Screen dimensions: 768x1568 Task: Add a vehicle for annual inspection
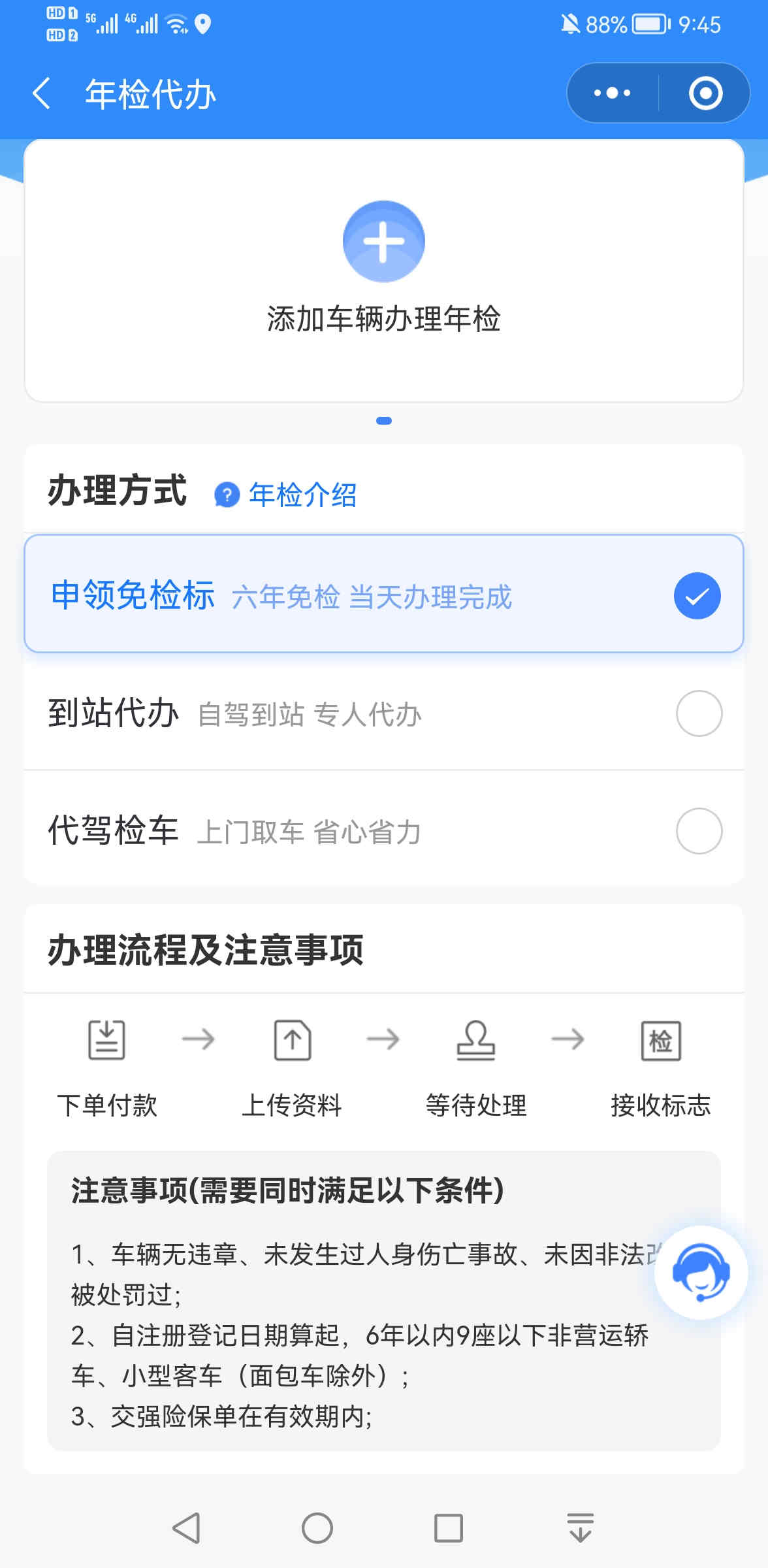click(384, 242)
